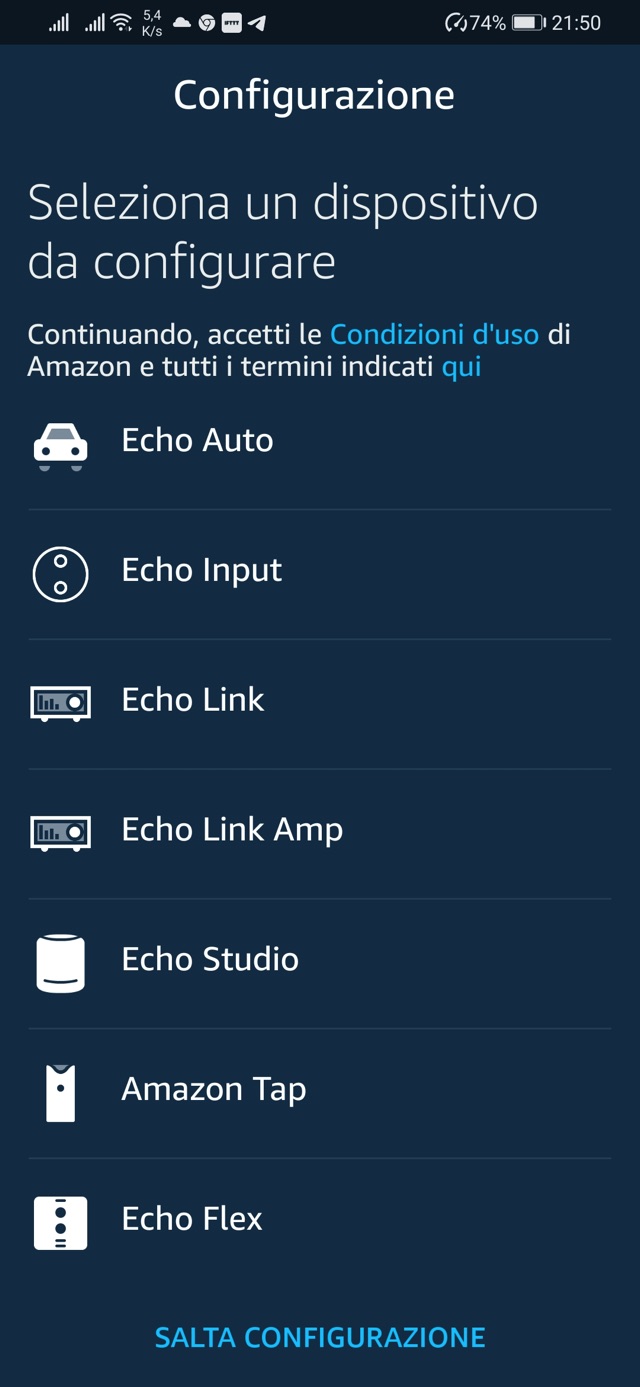Screen dimensions: 640x1387
Task: Open the terms link labeled qui
Action: (461, 367)
